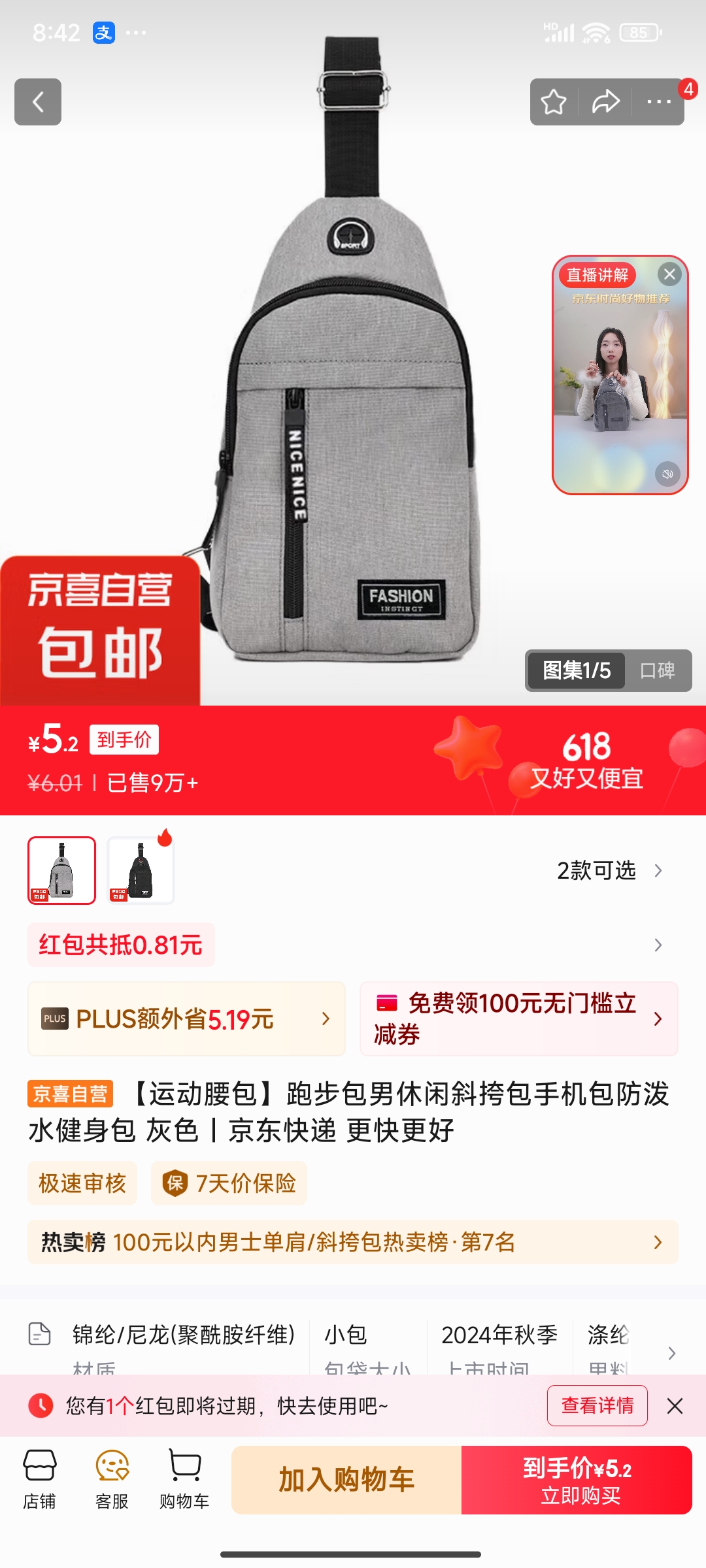706x1568 pixels.
Task: Close the live stream floating window
Action: (x=669, y=274)
